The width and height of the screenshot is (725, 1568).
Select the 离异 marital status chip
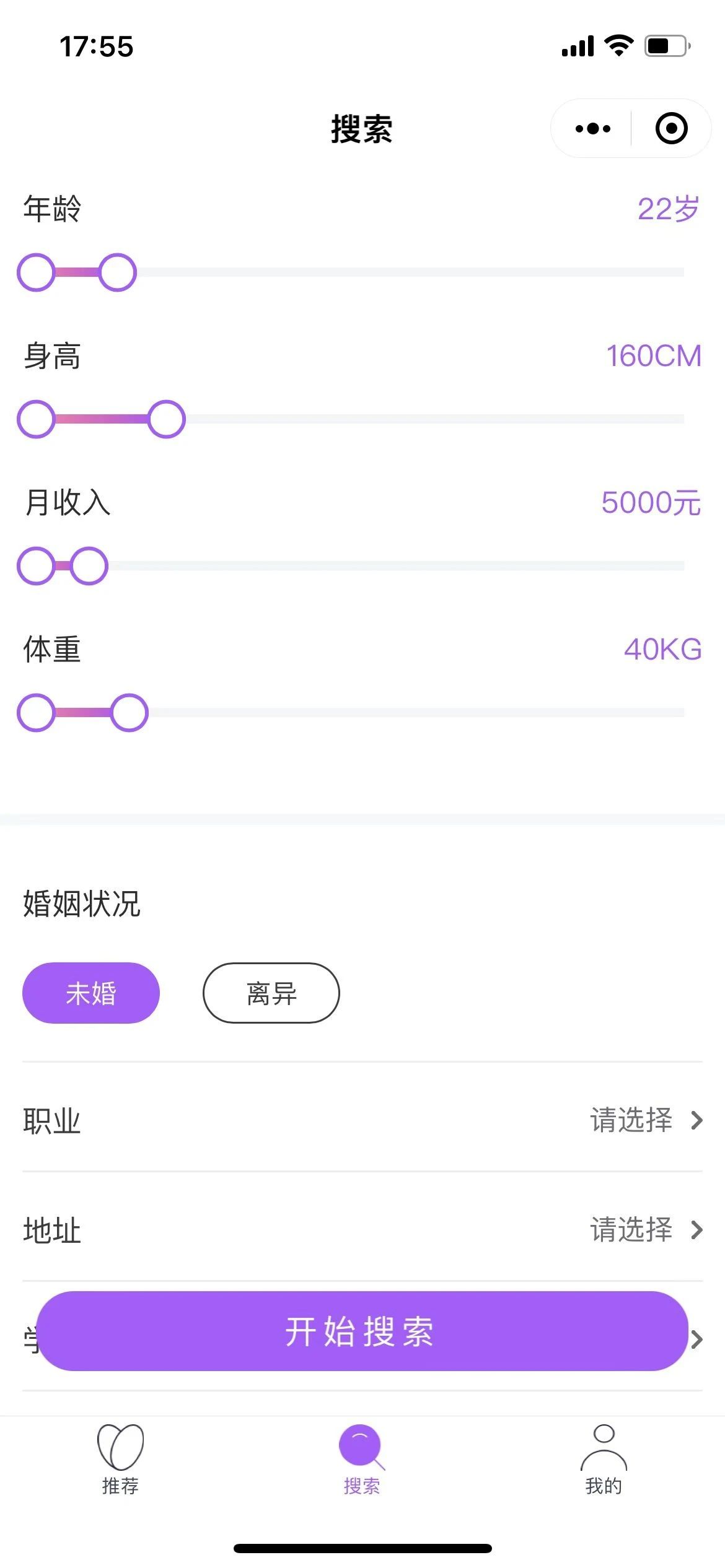(271, 993)
